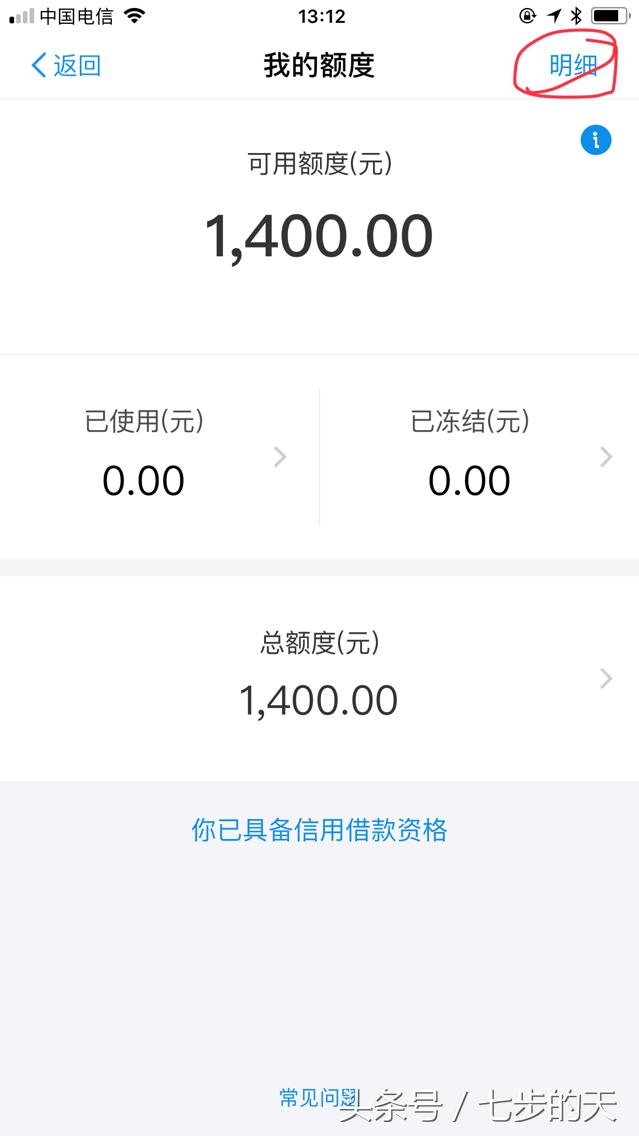The height and width of the screenshot is (1136, 639).
Task: View the 总额度(元) total quota details
Action: [x=320, y=678]
